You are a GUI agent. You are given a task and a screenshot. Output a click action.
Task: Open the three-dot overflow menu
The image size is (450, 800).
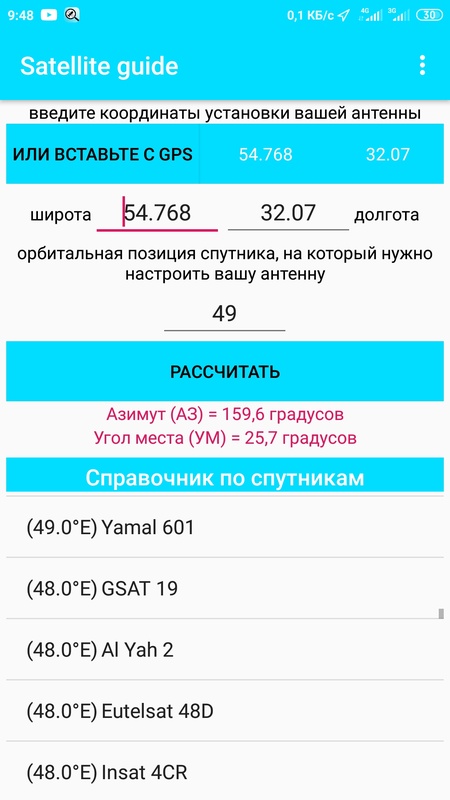pos(422,66)
